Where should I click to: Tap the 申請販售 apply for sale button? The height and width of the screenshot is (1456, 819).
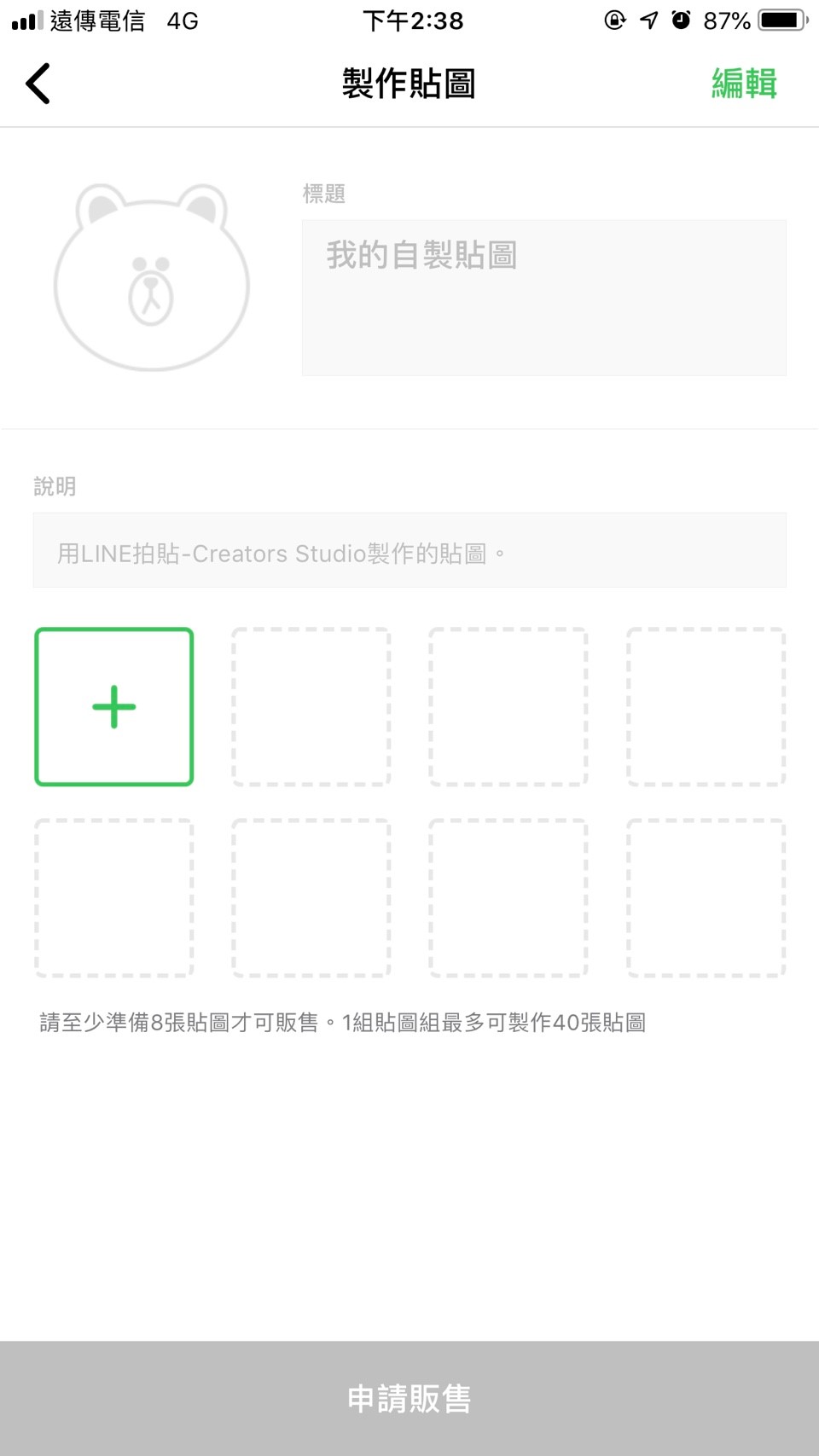(x=409, y=1398)
